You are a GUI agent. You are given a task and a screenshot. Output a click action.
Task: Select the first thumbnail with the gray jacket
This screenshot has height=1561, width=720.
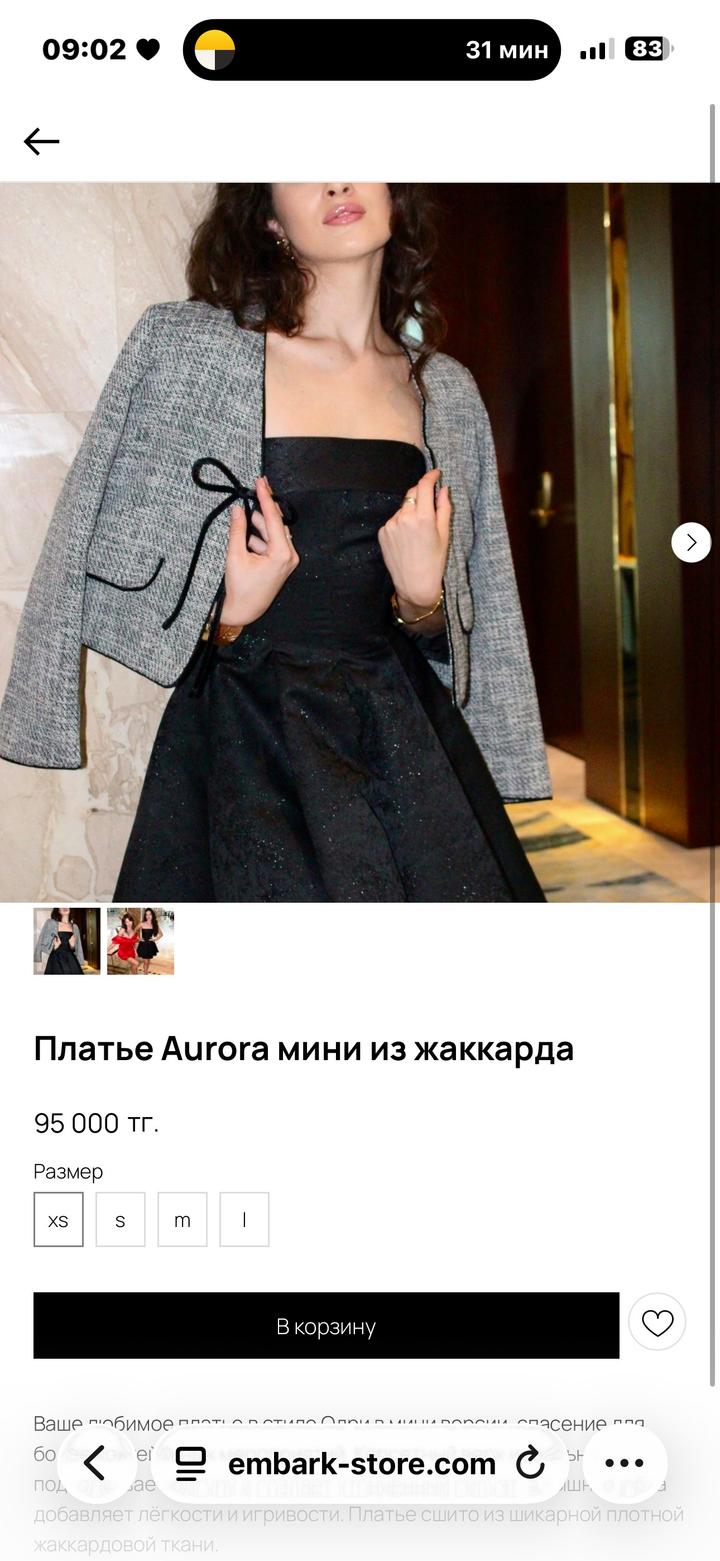(x=67, y=941)
